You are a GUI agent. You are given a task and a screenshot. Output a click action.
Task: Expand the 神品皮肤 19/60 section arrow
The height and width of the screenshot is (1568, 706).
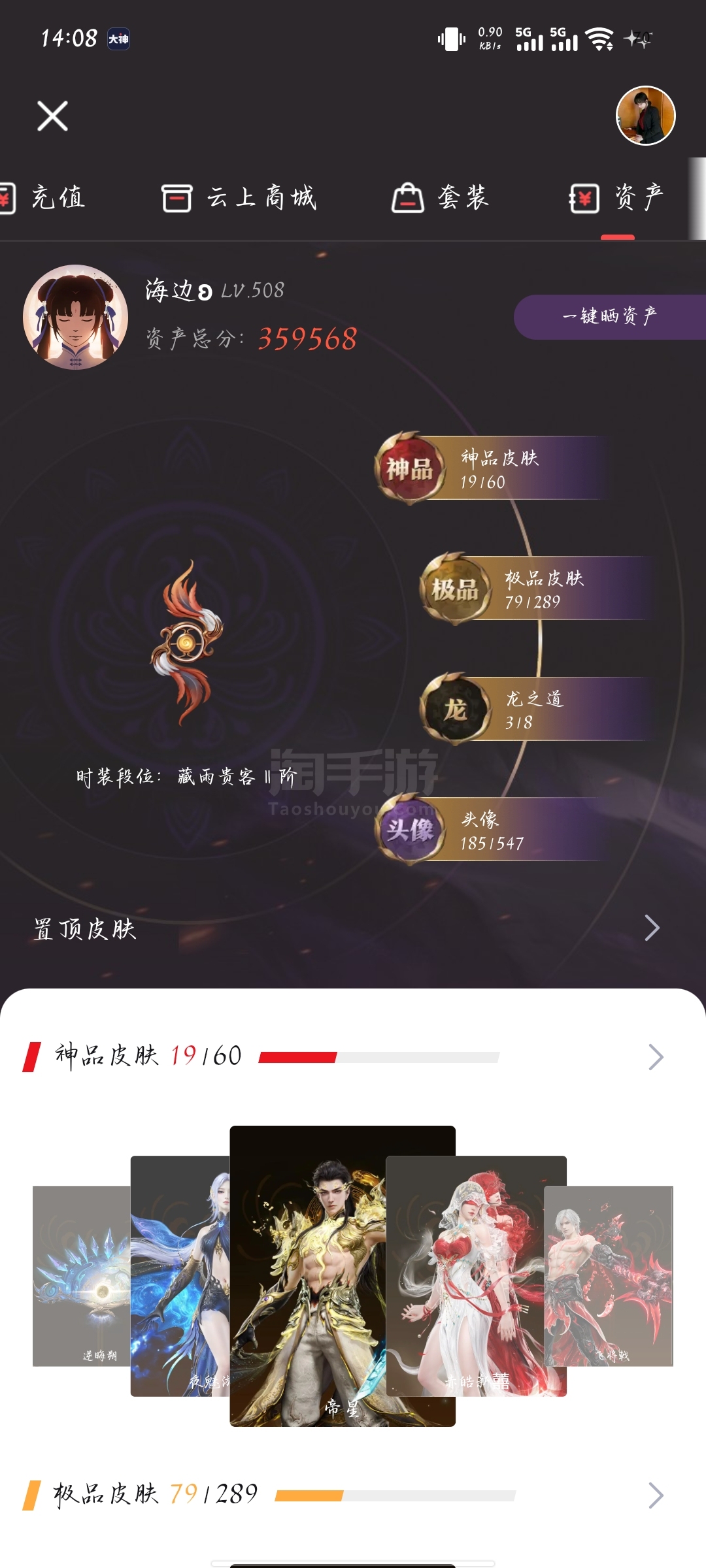[655, 1056]
